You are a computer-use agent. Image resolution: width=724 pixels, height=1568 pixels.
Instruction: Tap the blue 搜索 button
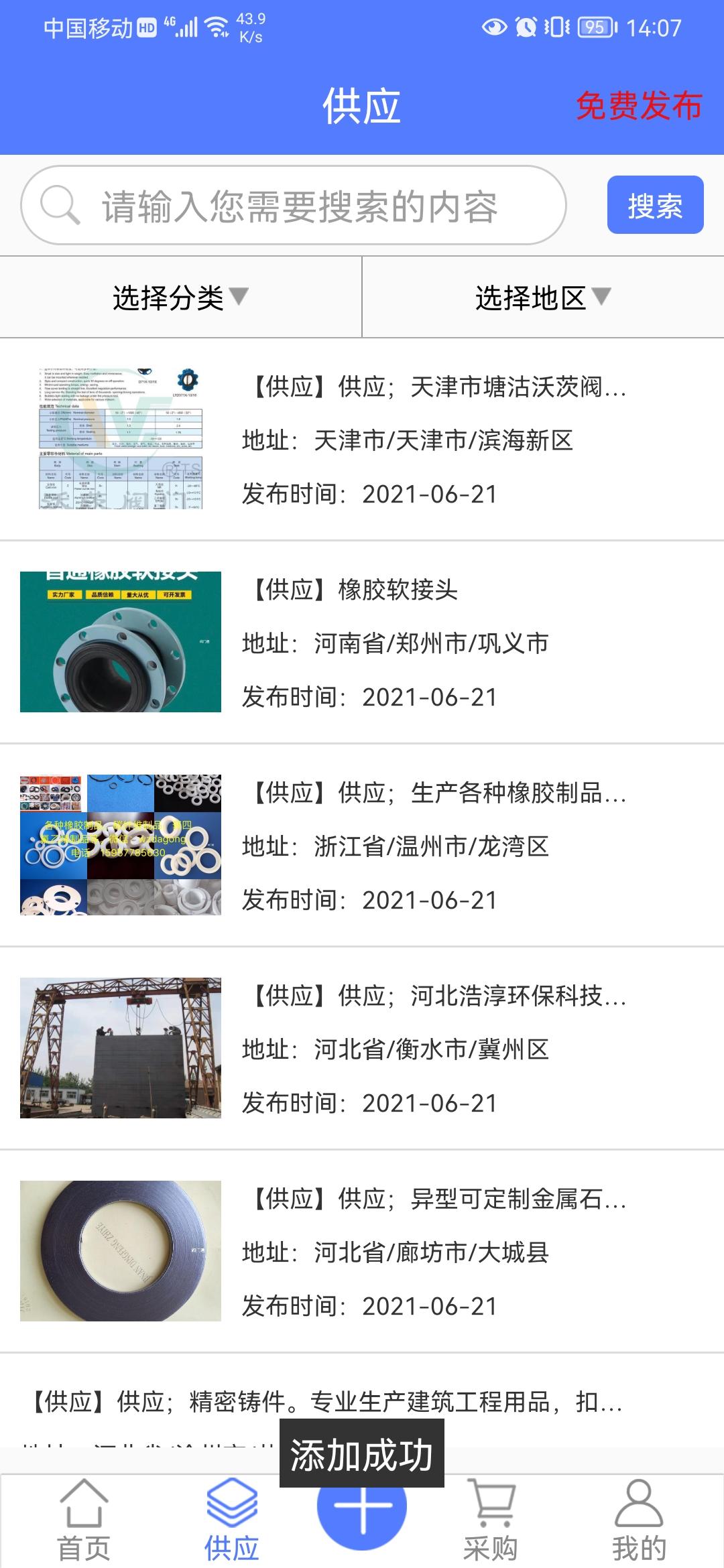pos(655,205)
